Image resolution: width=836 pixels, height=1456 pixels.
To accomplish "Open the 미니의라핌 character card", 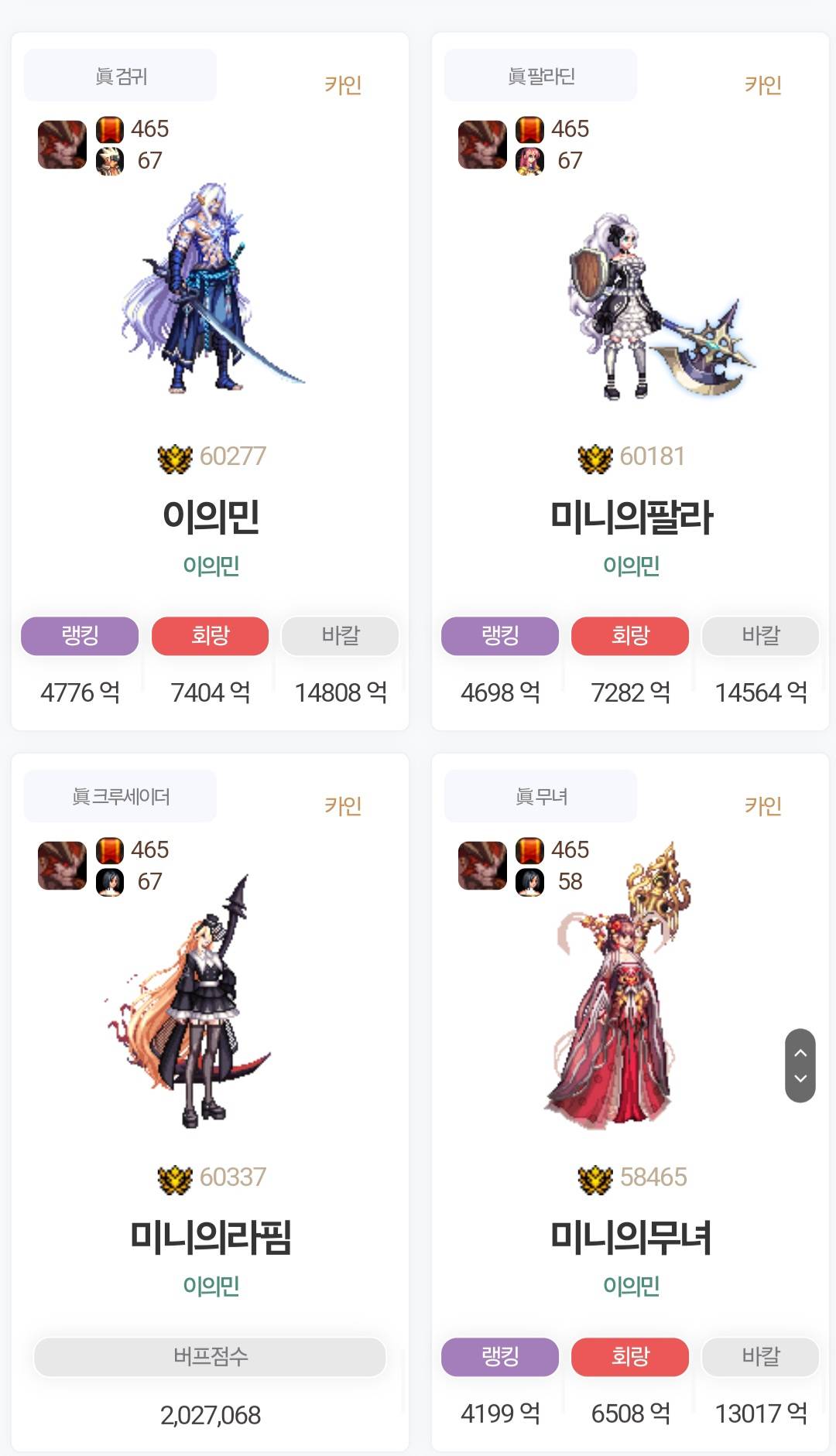I will point(210,1236).
